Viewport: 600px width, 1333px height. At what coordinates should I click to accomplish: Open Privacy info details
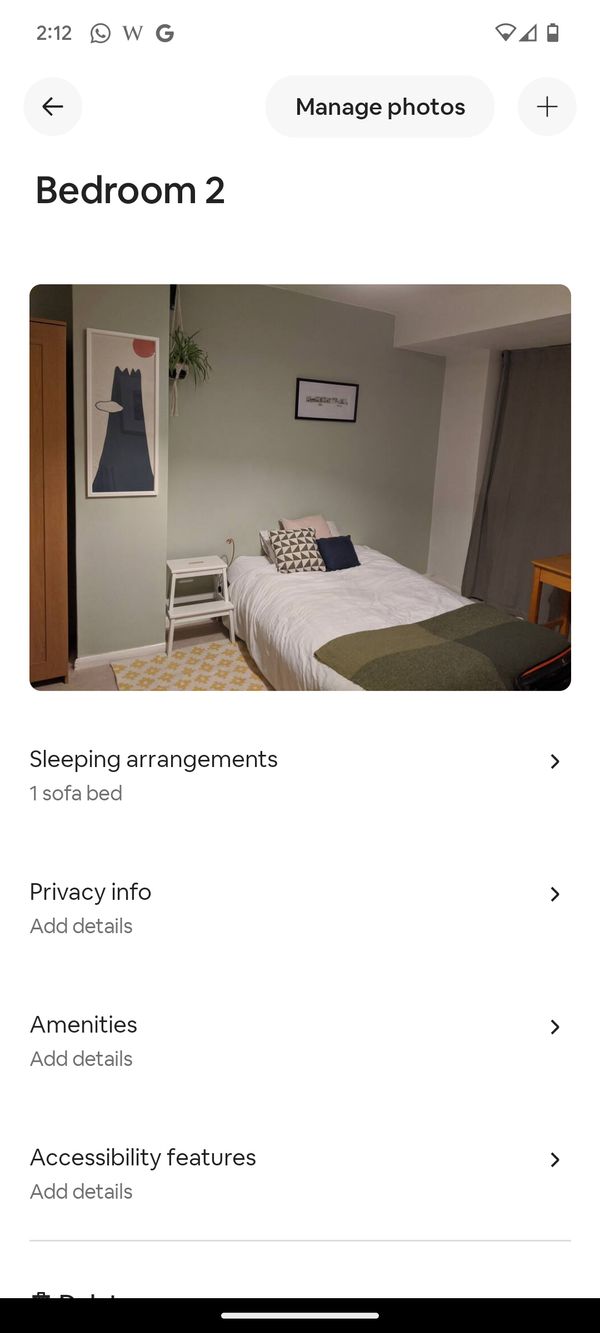300,908
